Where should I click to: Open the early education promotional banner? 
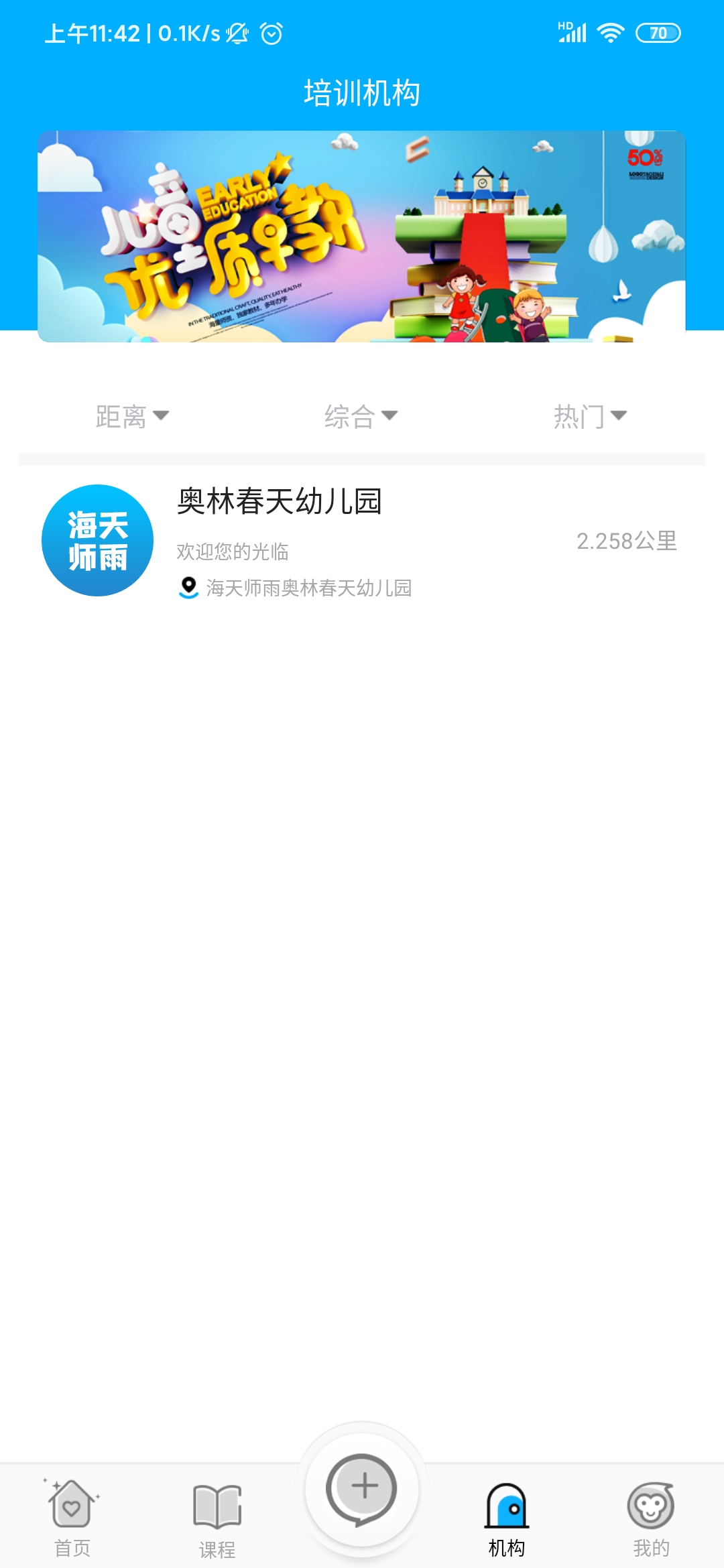tap(361, 237)
